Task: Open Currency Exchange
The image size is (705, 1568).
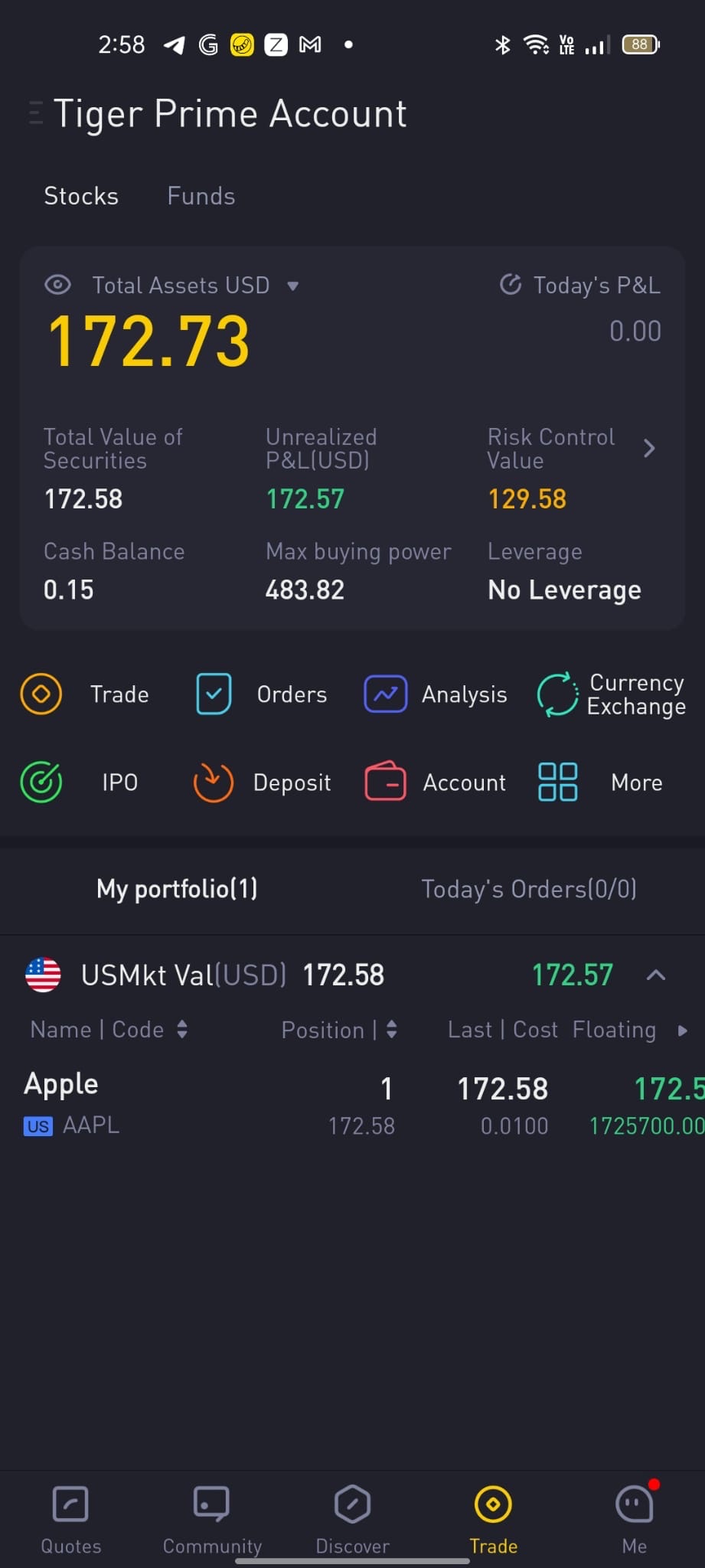Action: (x=611, y=694)
